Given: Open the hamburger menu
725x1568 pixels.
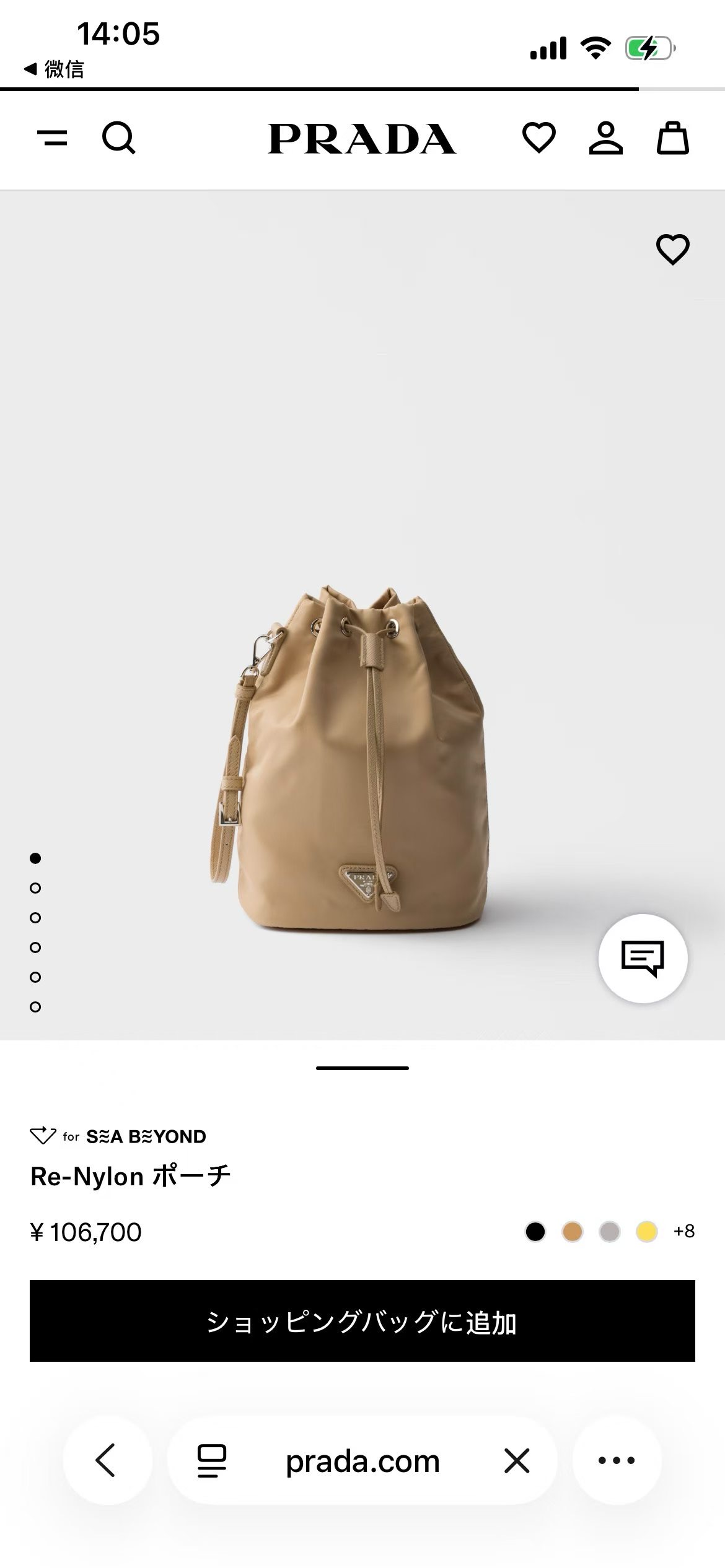Looking at the screenshot, I should tap(53, 137).
